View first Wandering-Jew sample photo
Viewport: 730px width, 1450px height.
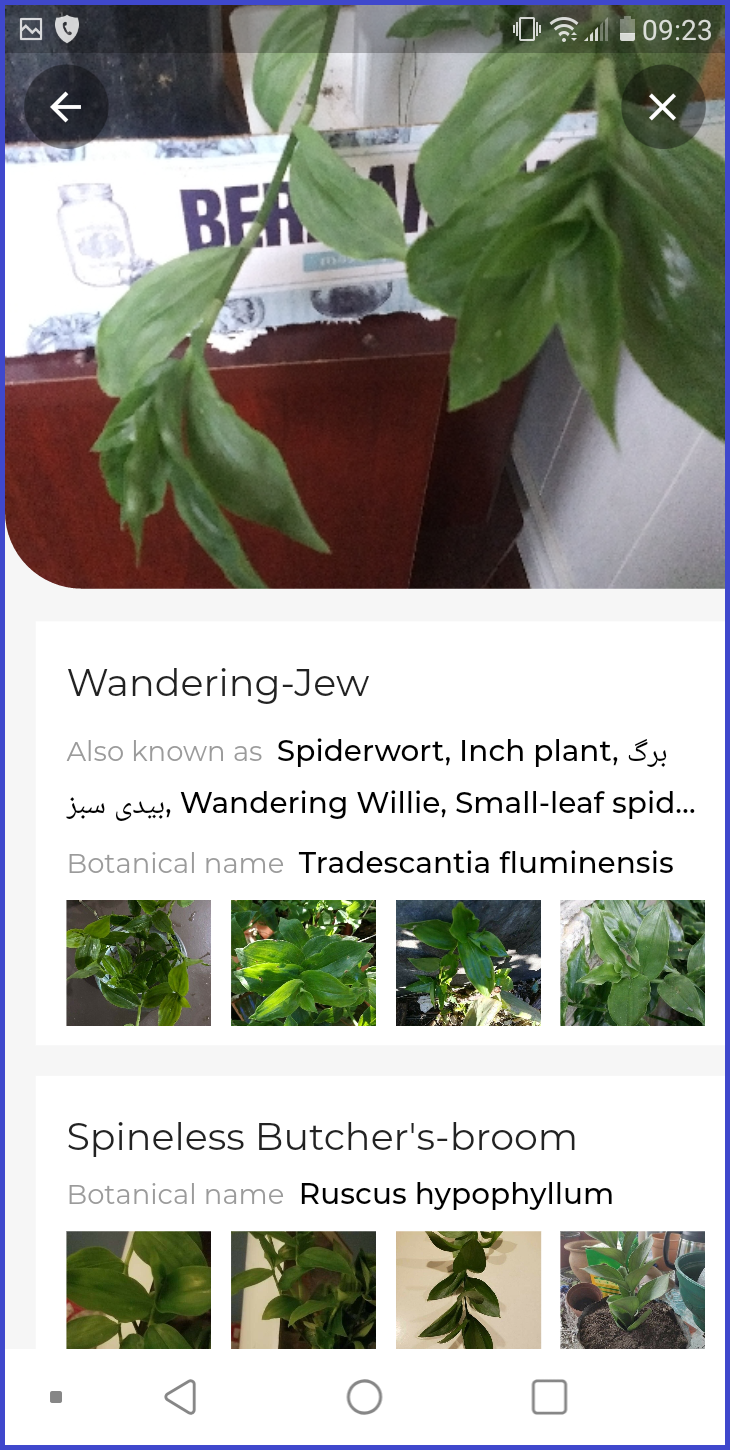click(139, 963)
